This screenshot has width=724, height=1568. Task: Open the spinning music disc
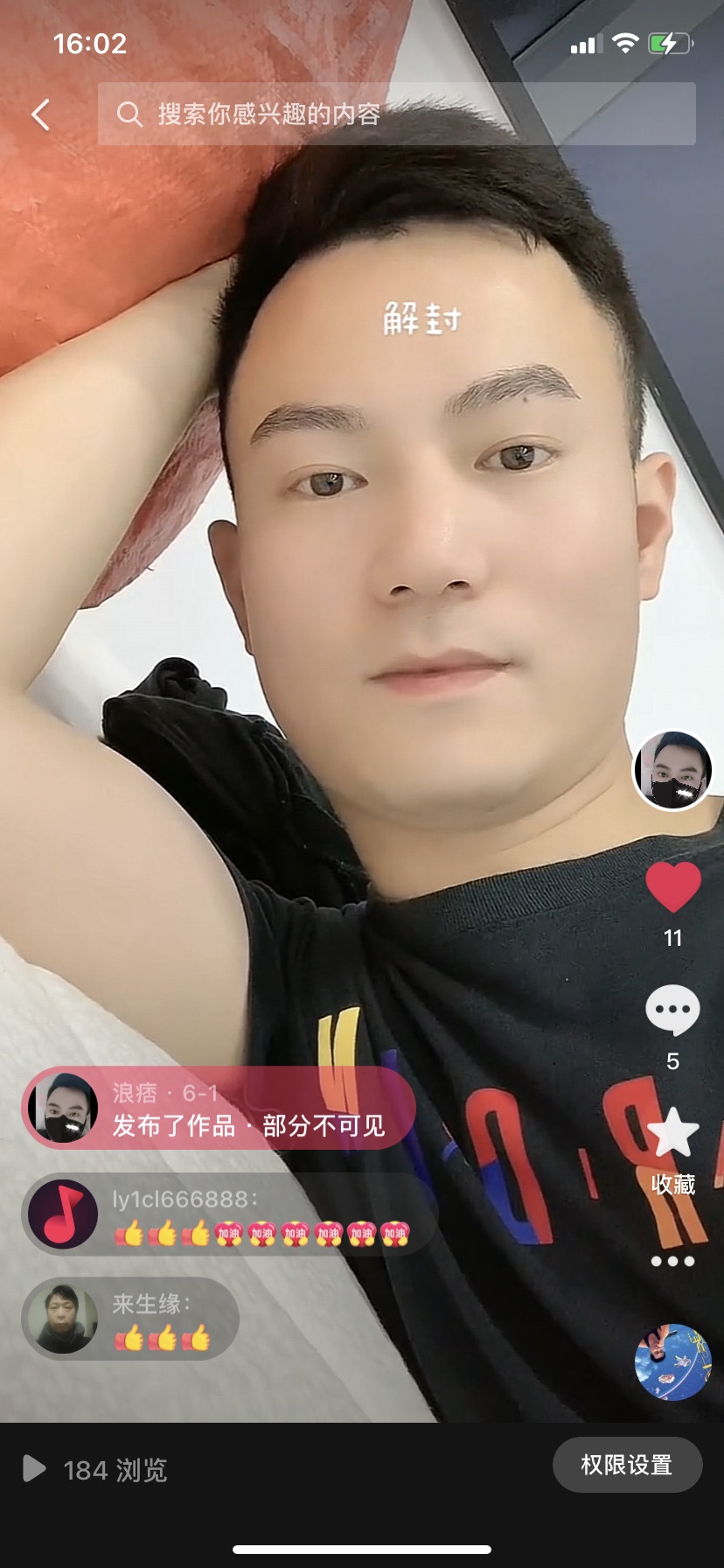pyautogui.click(x=672, y=1362)
